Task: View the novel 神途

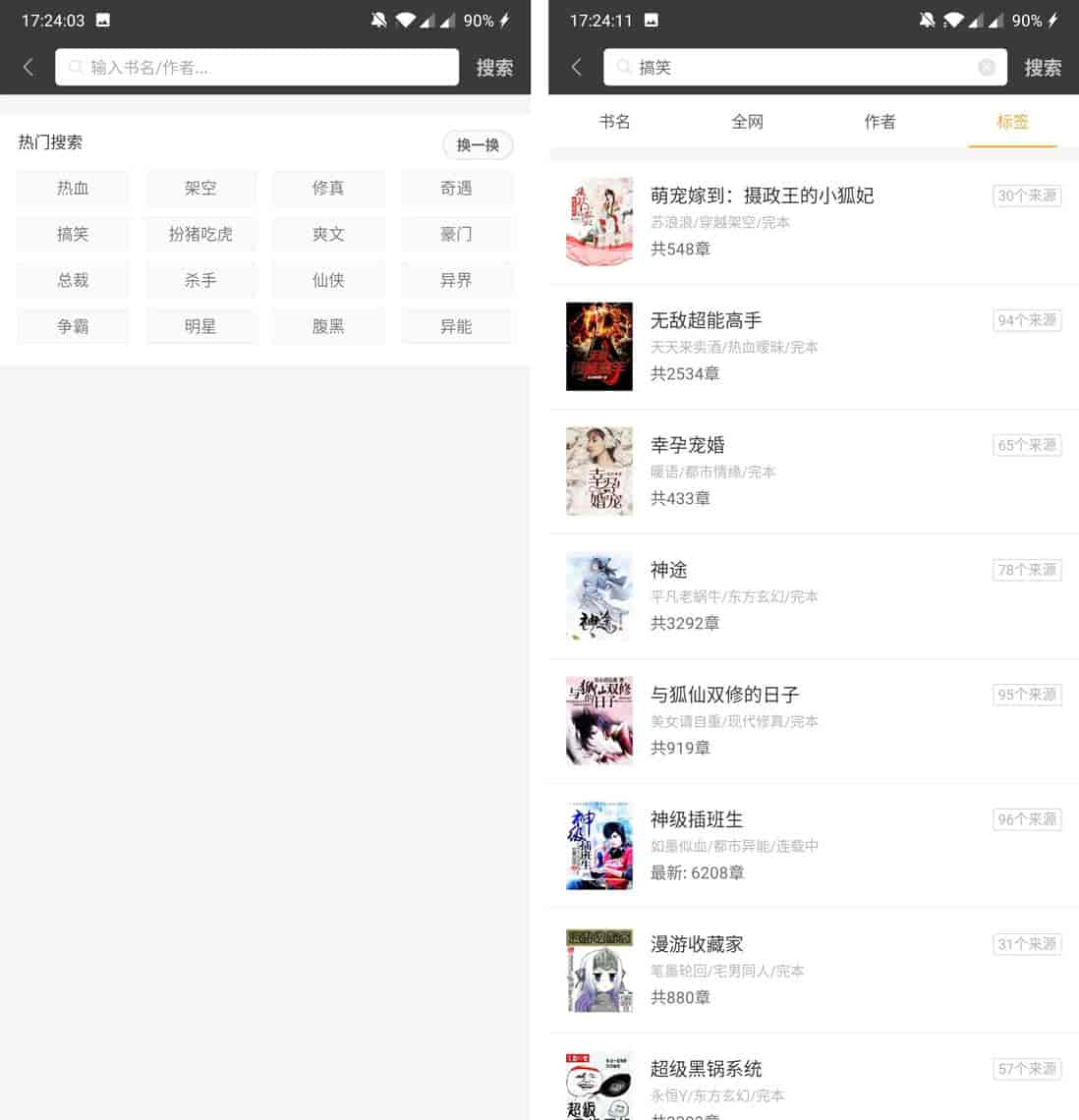Action: point(669,570)
